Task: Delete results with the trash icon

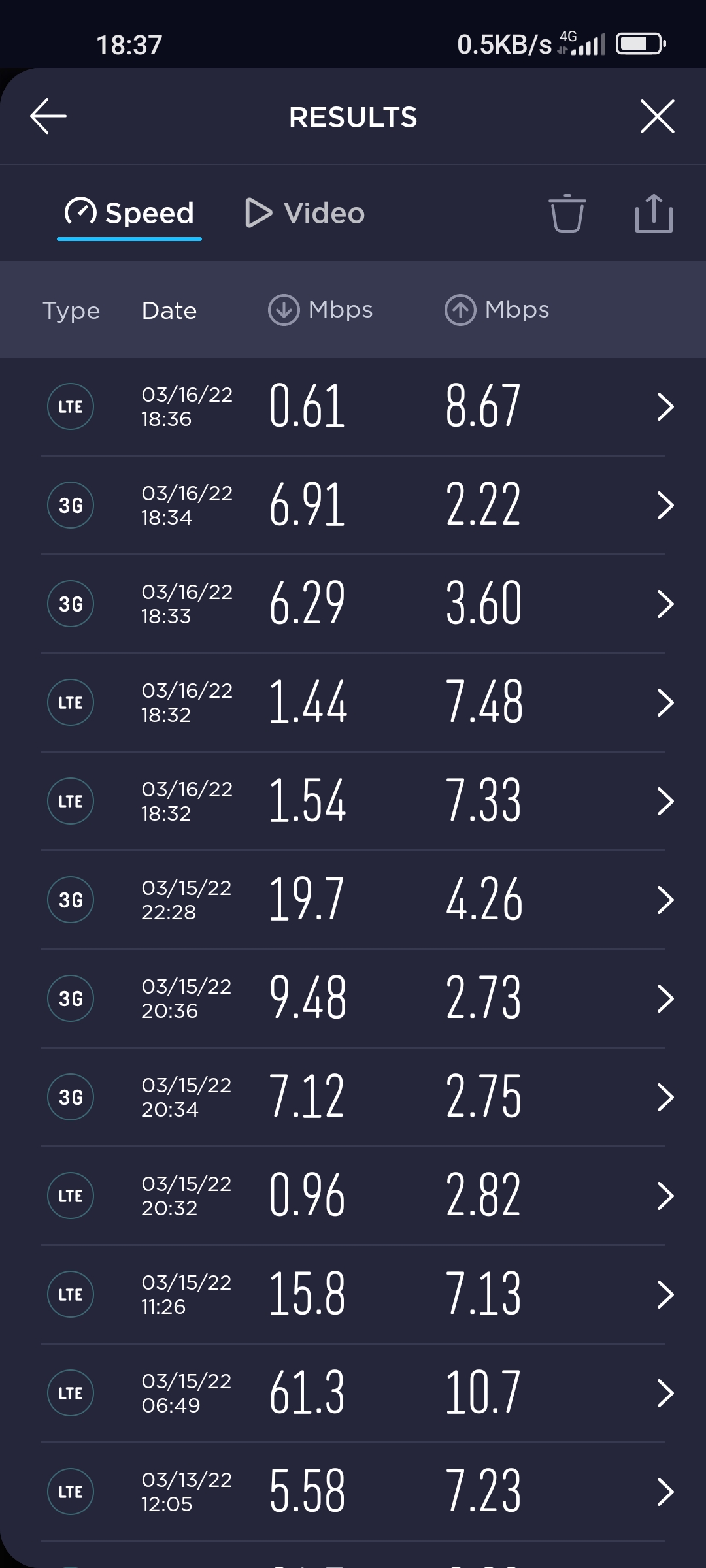Action: [567, 213]
